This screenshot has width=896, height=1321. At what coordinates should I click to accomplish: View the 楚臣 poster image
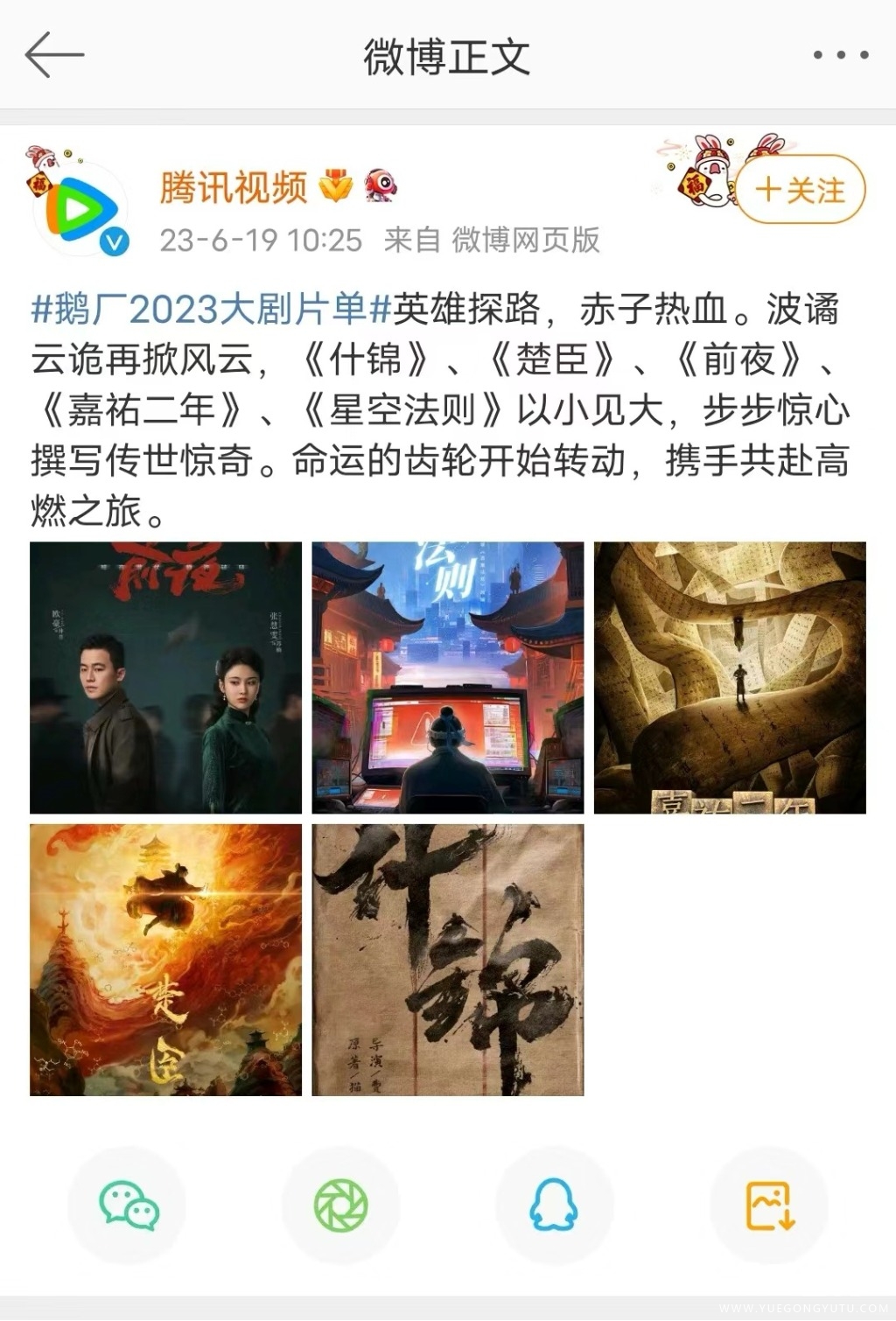tap(166, 960)
